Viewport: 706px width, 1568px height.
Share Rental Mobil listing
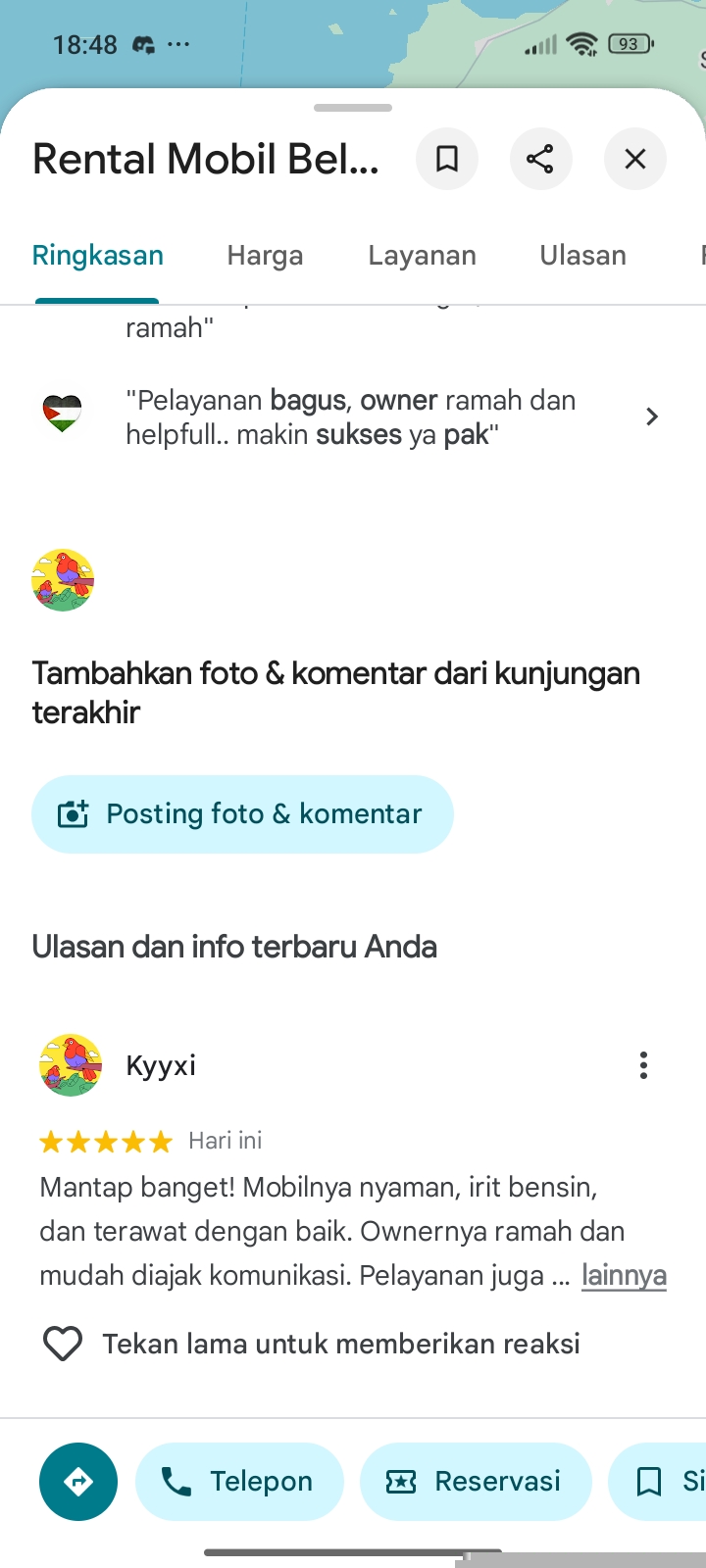coord(540,159)
